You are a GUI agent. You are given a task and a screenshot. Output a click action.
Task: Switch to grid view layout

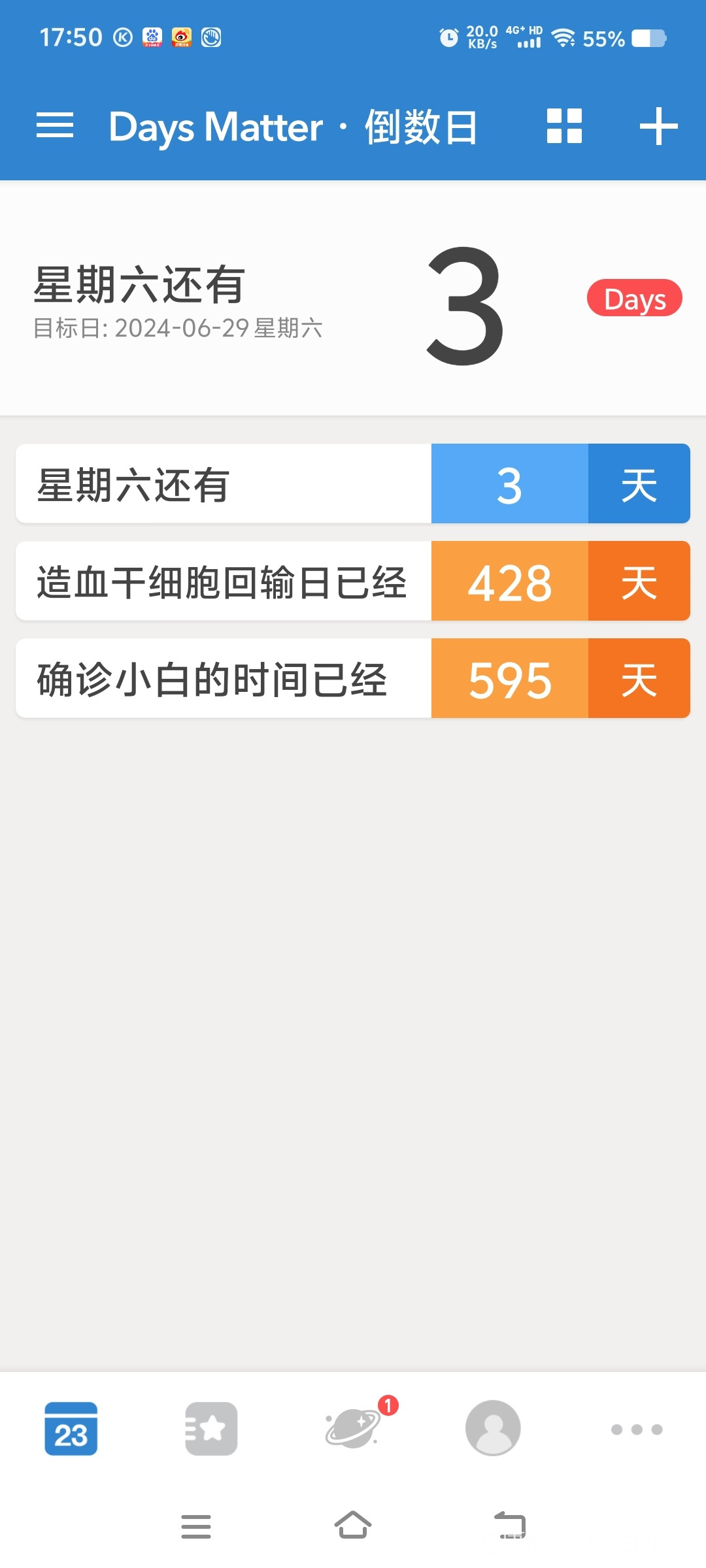[x=564, y=125]
